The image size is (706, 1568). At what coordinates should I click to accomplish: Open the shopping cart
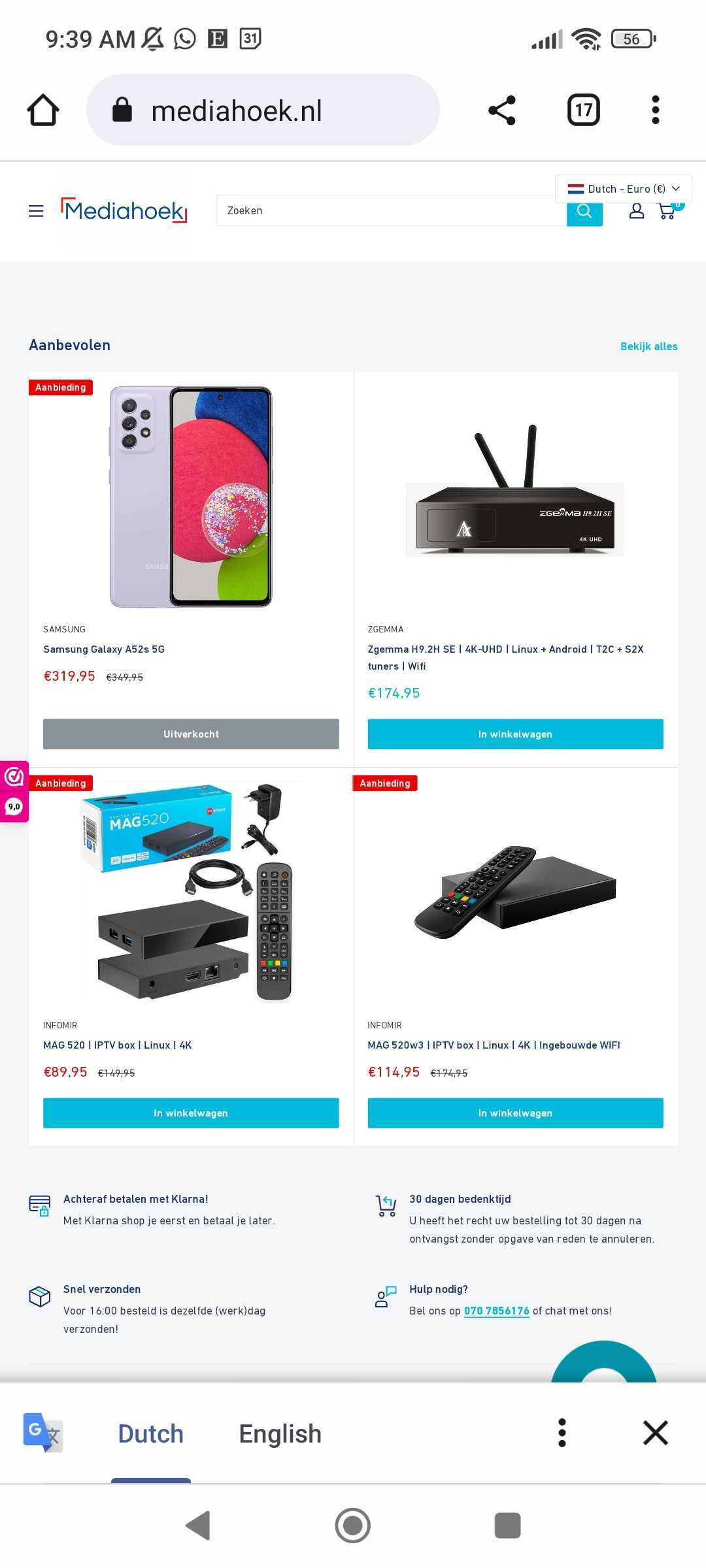click(667, 211)
